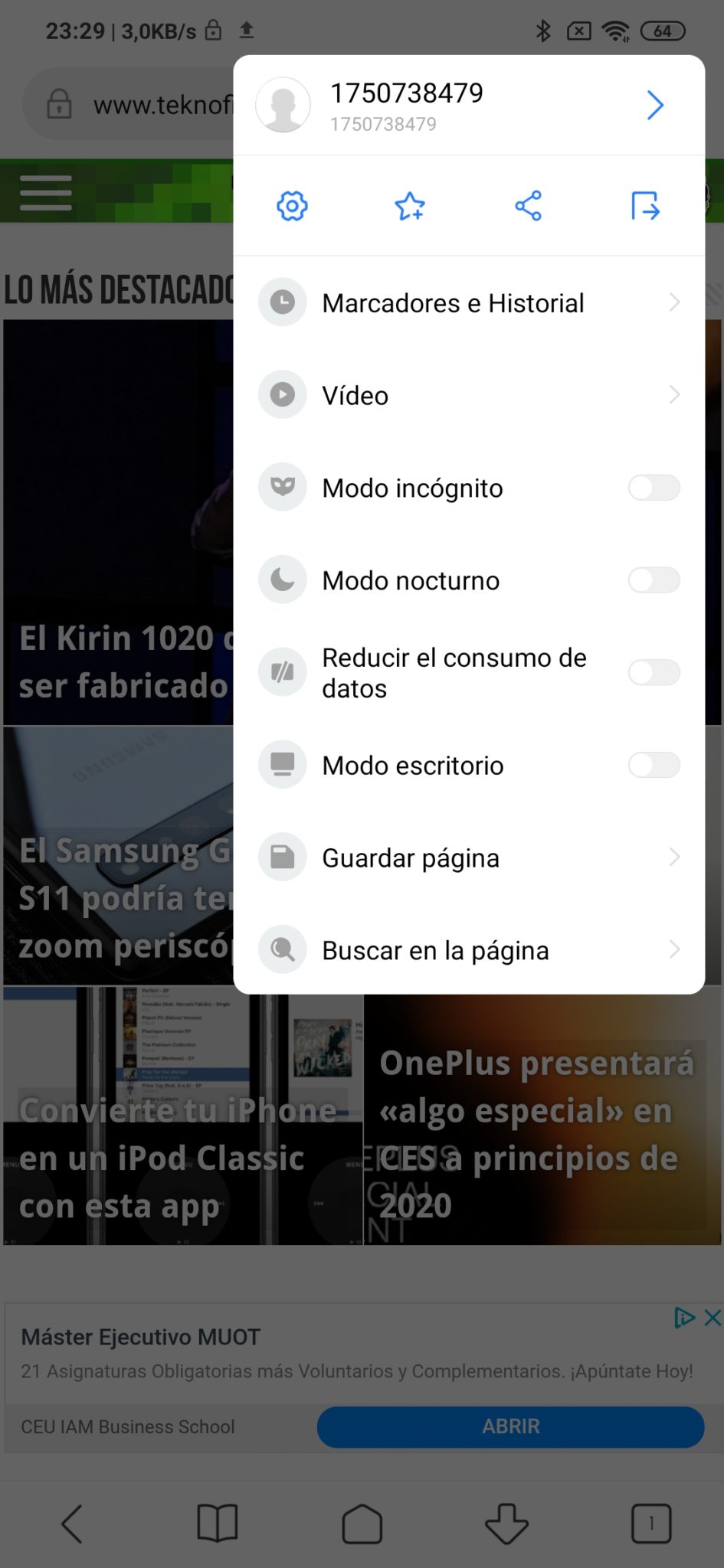Open account profile 1750738479
Image resolution: width=724 pixels, height=1568 pixels.
[469, 105]
